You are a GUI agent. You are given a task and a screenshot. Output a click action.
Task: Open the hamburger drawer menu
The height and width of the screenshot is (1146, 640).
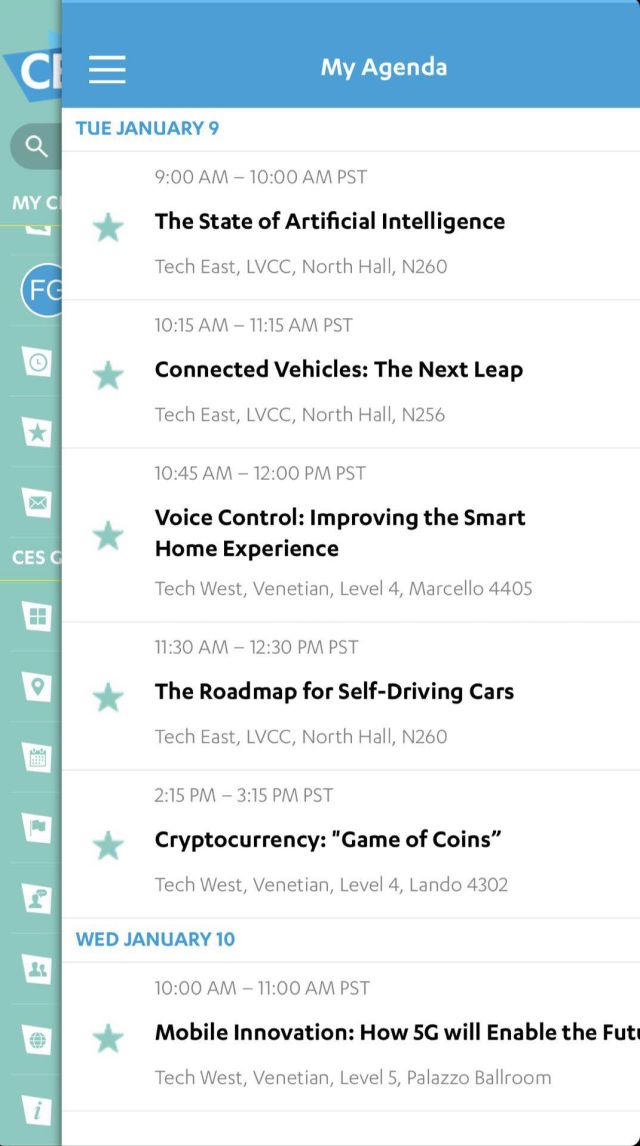(107, 68)
